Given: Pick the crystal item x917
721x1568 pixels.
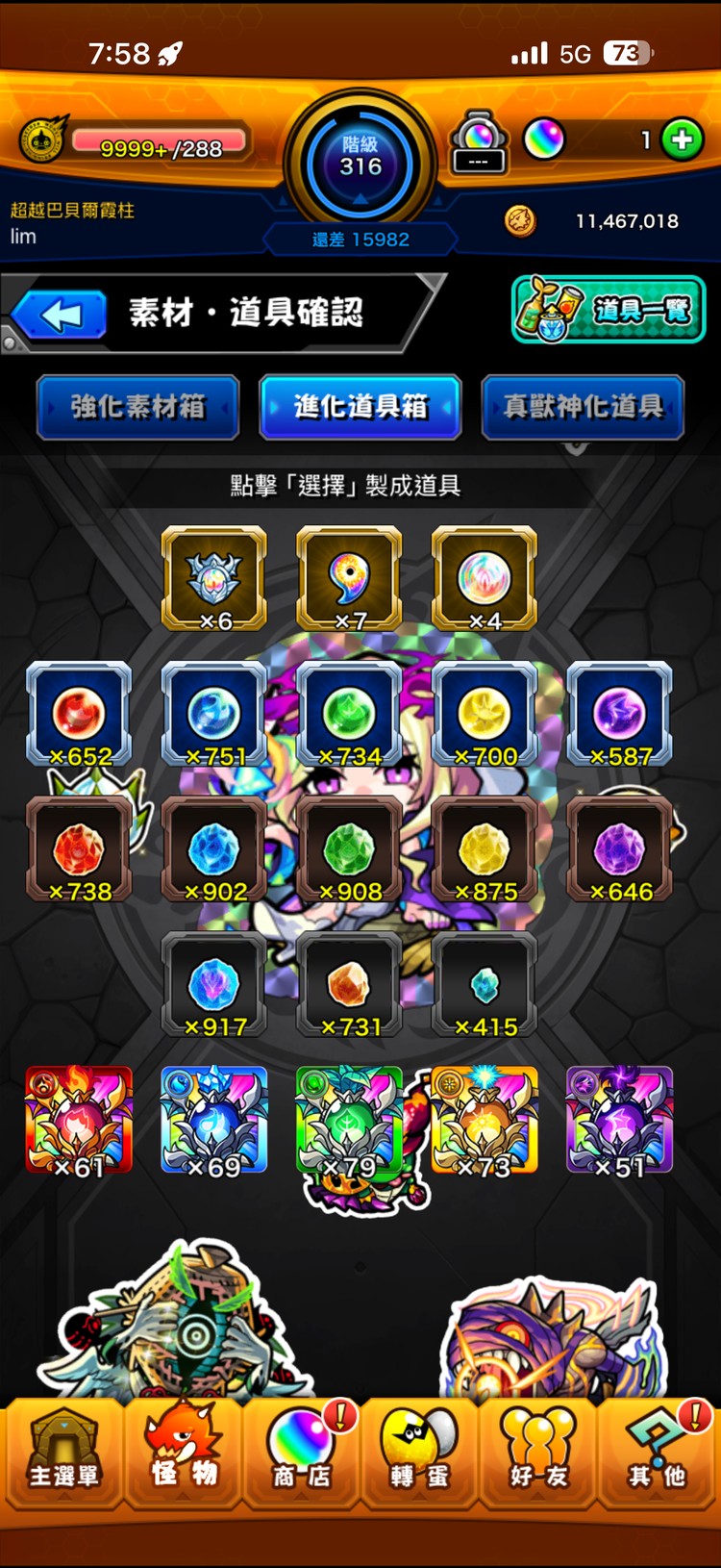Looking at the screenshot, I should click(214, 983).
